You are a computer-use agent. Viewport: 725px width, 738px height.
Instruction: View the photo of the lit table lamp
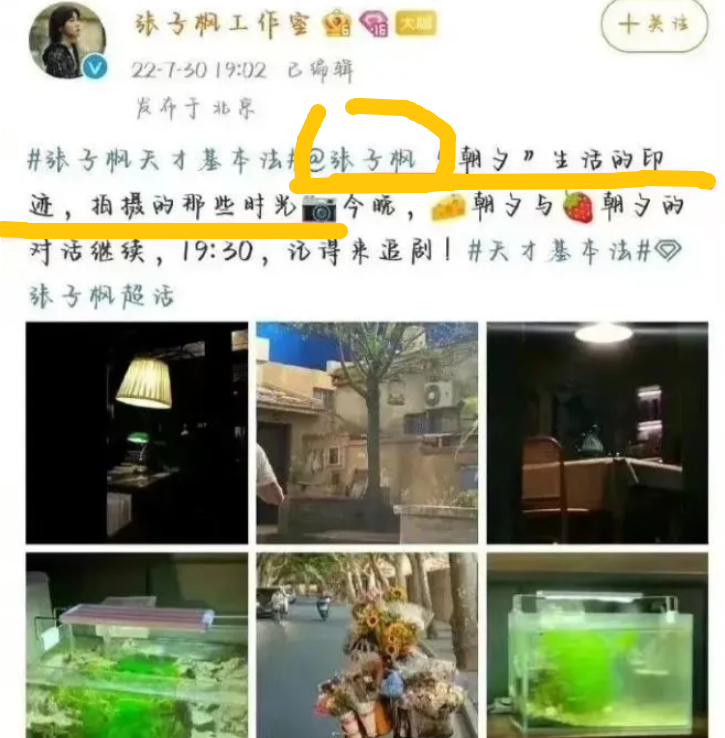[x=137, y=431]
